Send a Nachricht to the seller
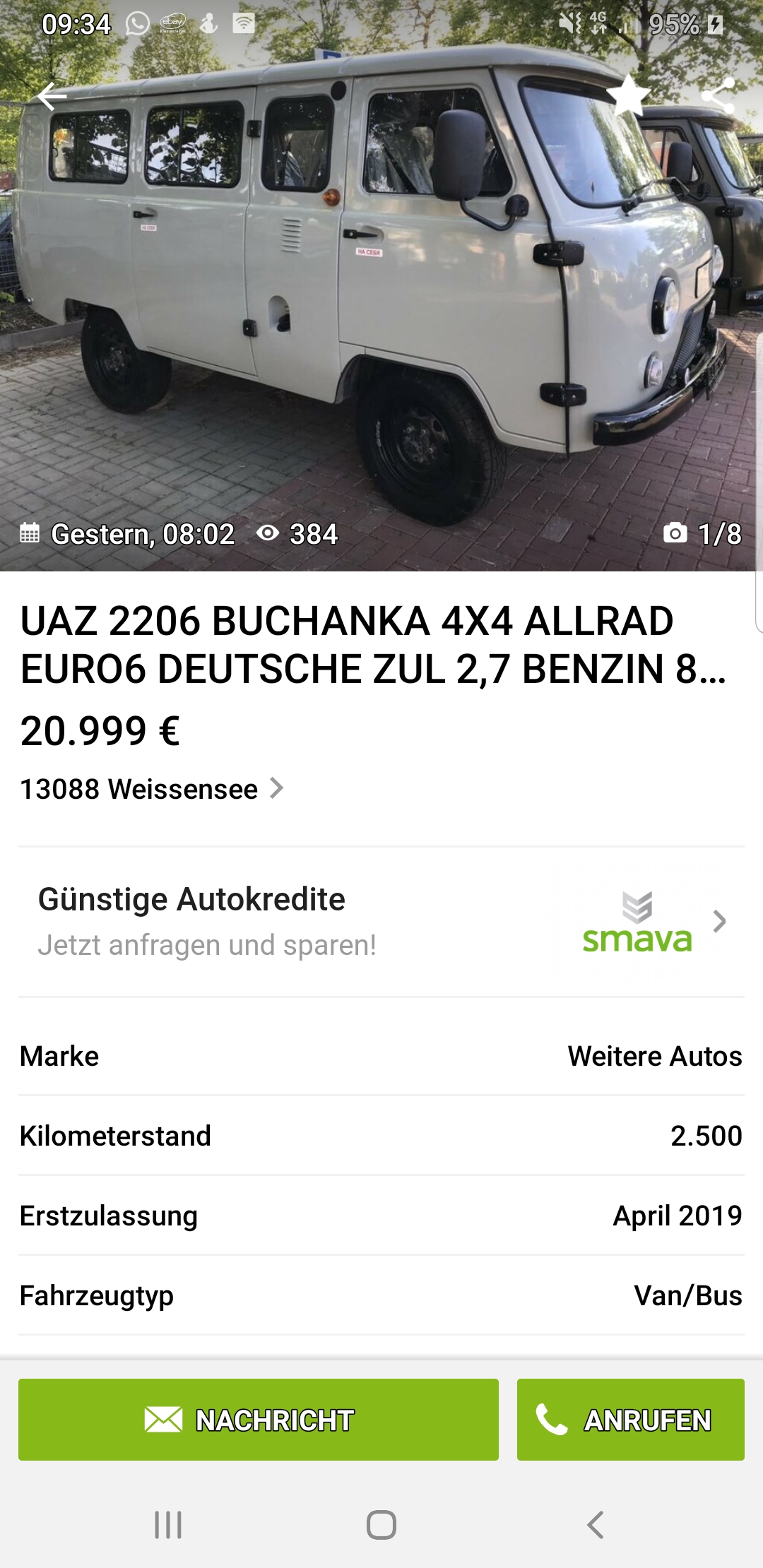 pyautogui.click(x=259, y=1420)
